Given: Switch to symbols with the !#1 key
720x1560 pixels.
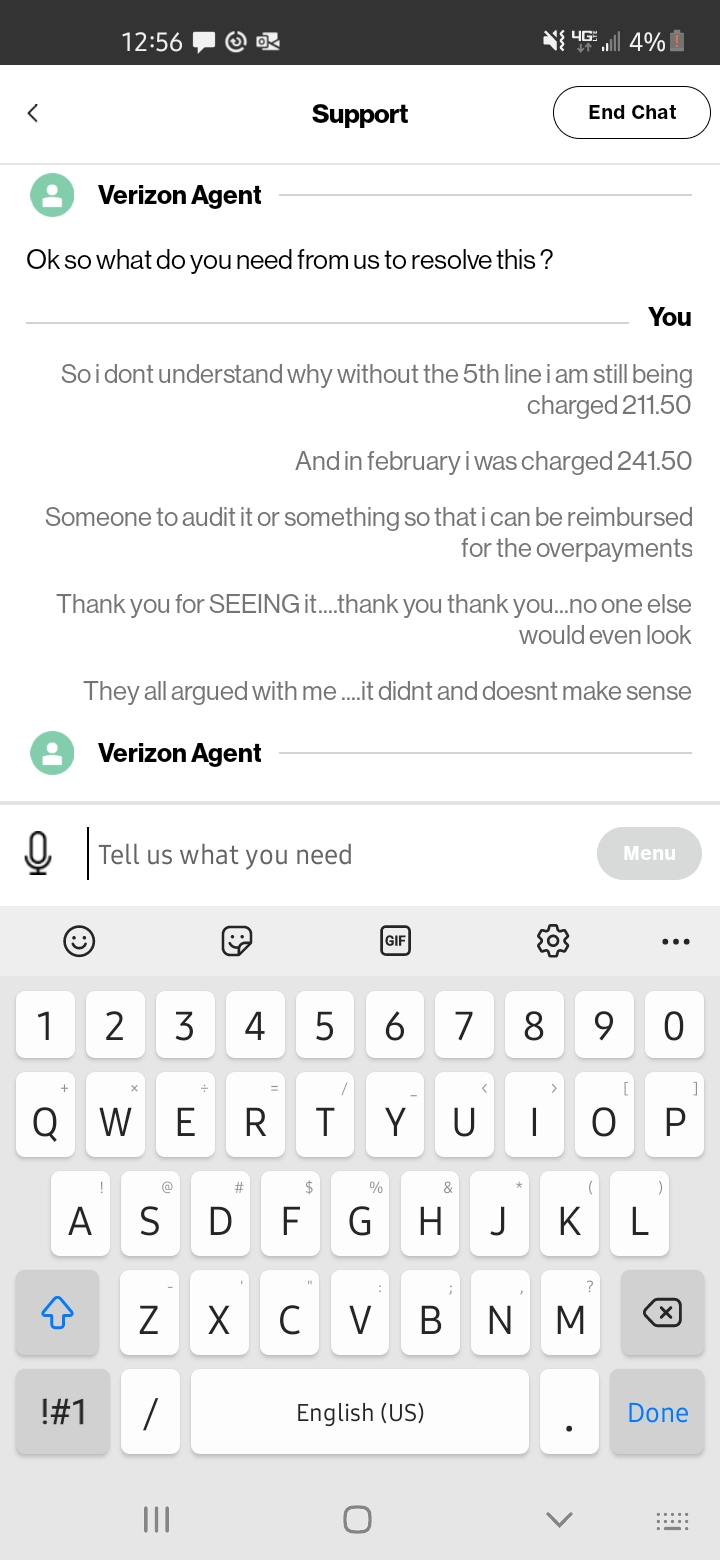Looking at the screenshot, I should [x=62, y=1412].
